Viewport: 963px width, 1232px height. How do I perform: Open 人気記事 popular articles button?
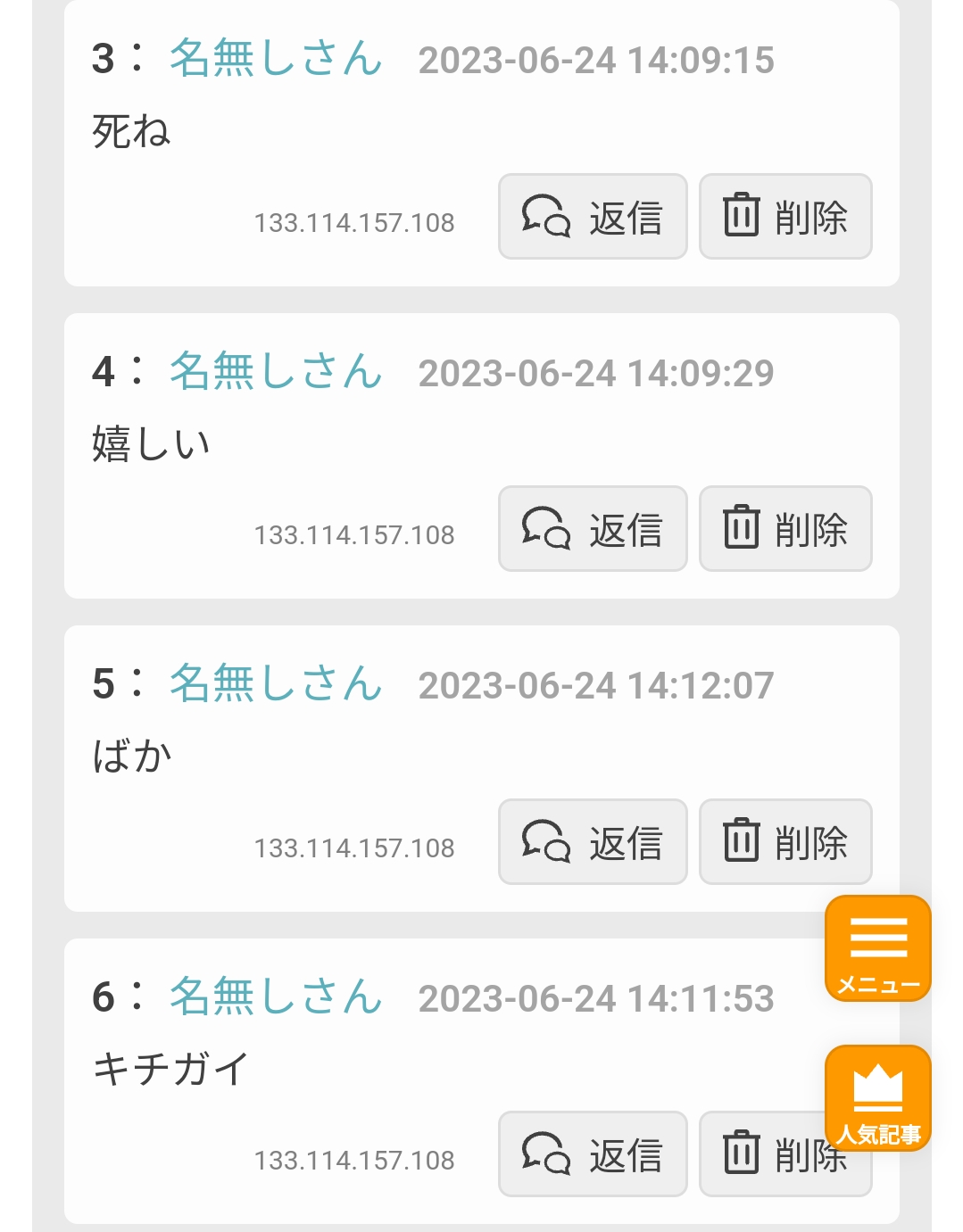point(877,1098)
